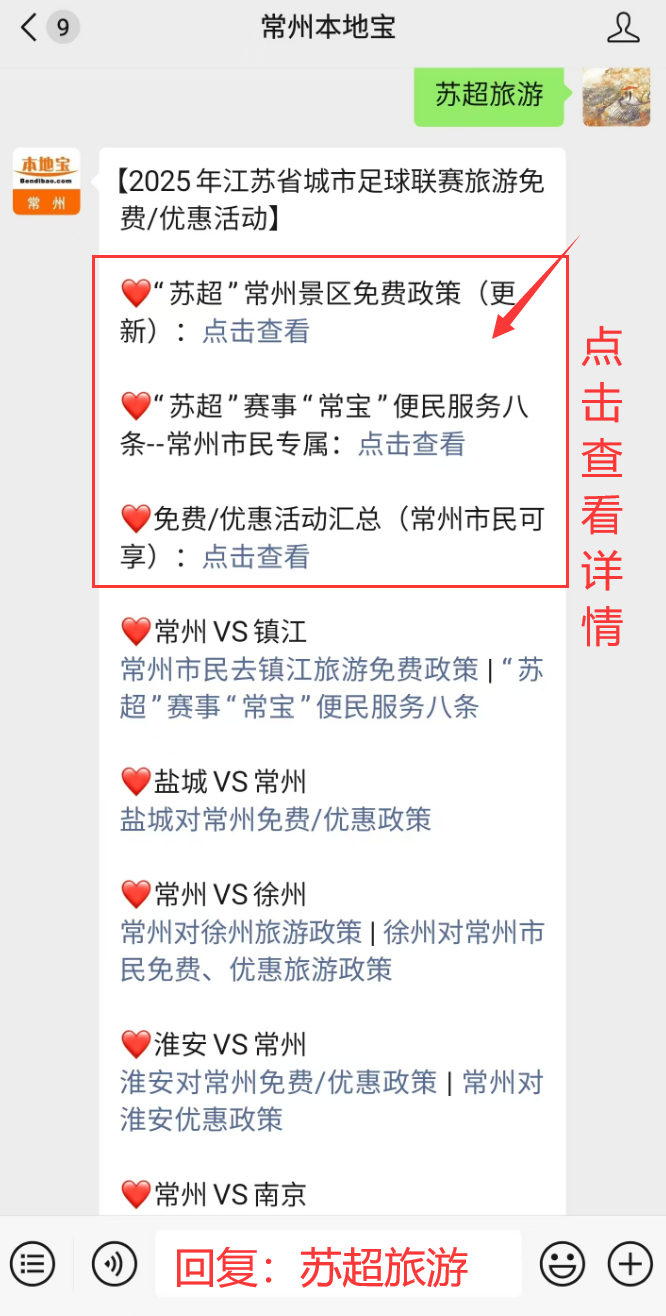The height and width of the screenshot is (1316, 666).
Task: Open the emoji picker
Action: [x=562, y=1265]
